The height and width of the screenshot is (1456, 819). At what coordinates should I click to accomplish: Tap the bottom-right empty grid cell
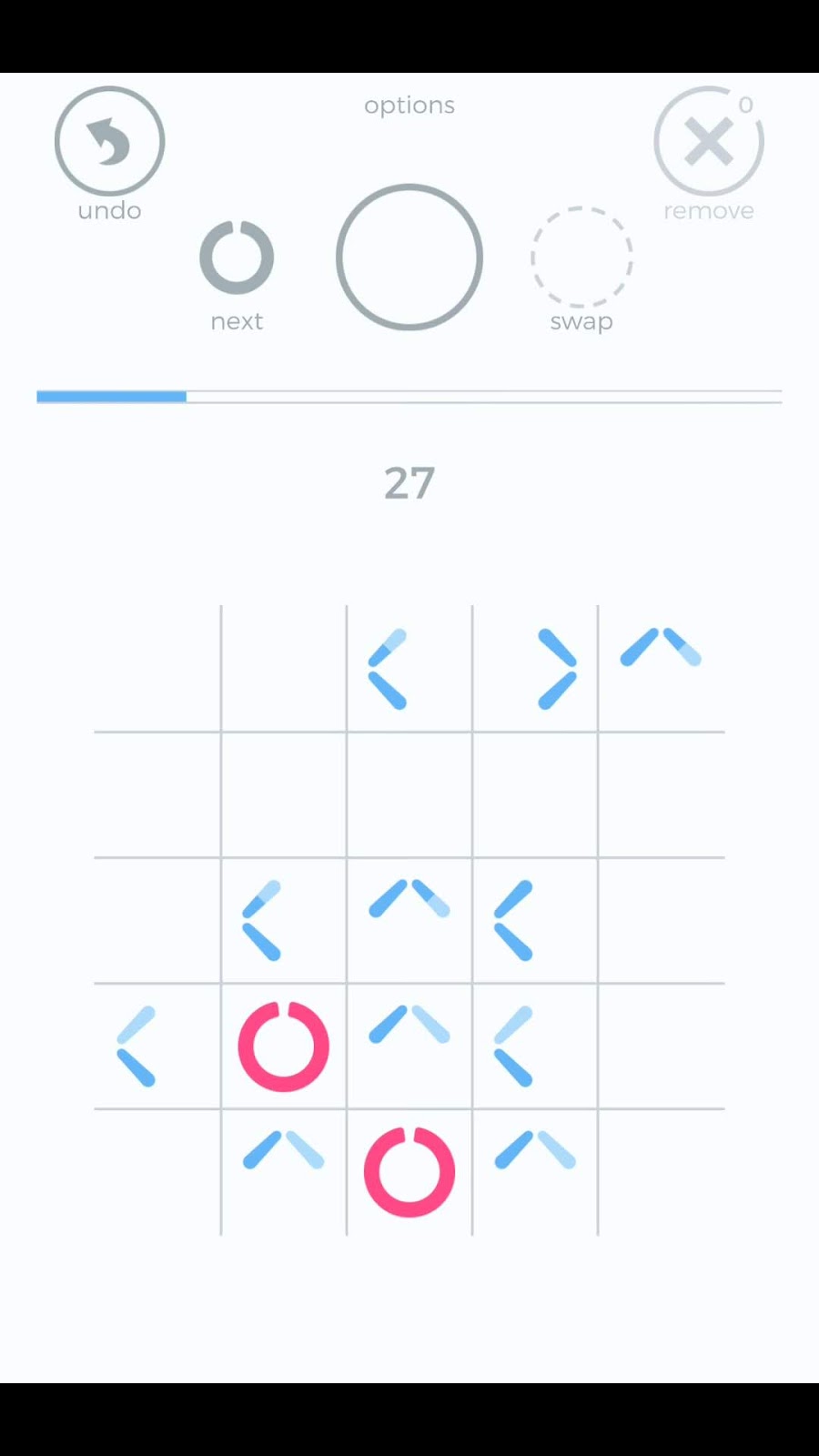click(662, 1172)
